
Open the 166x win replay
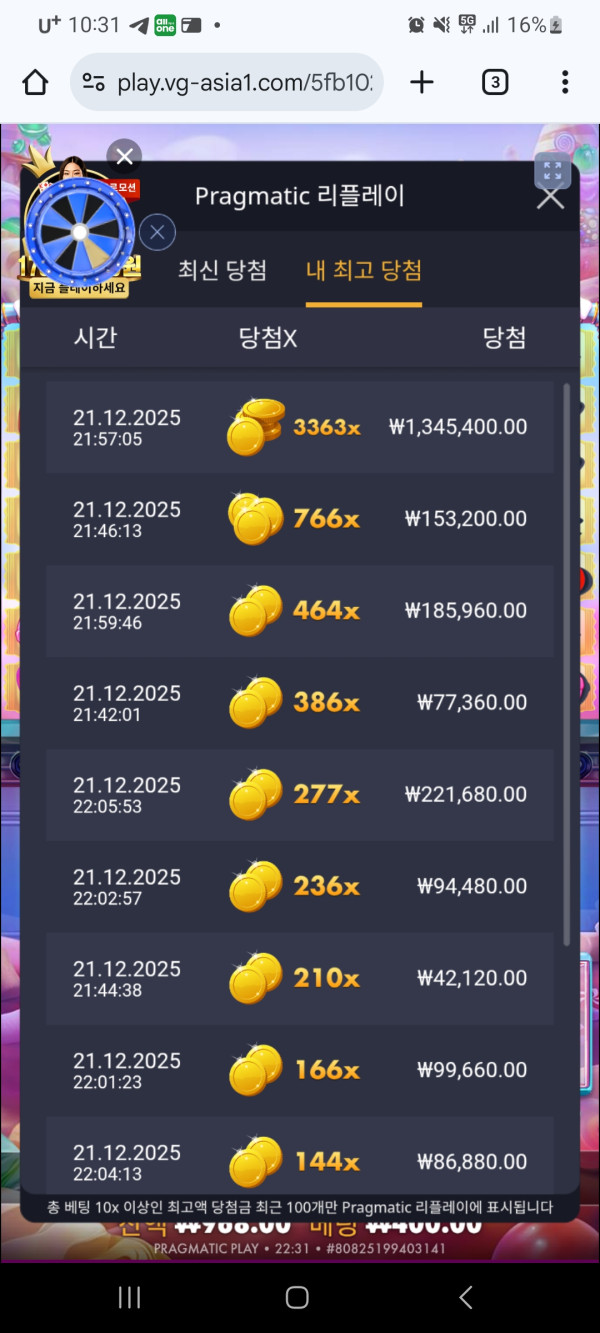[300, 1071]
